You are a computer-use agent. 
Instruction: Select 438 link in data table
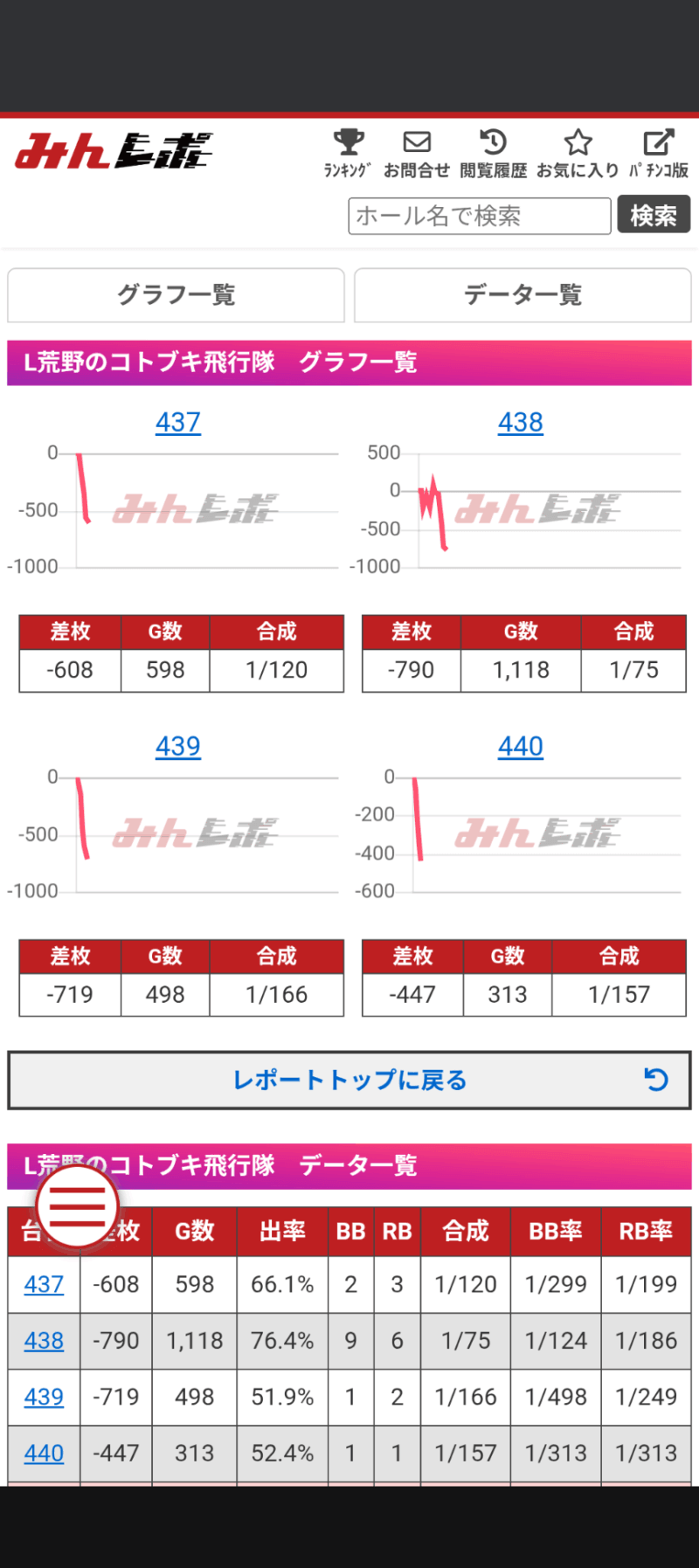click(44, 1341)
